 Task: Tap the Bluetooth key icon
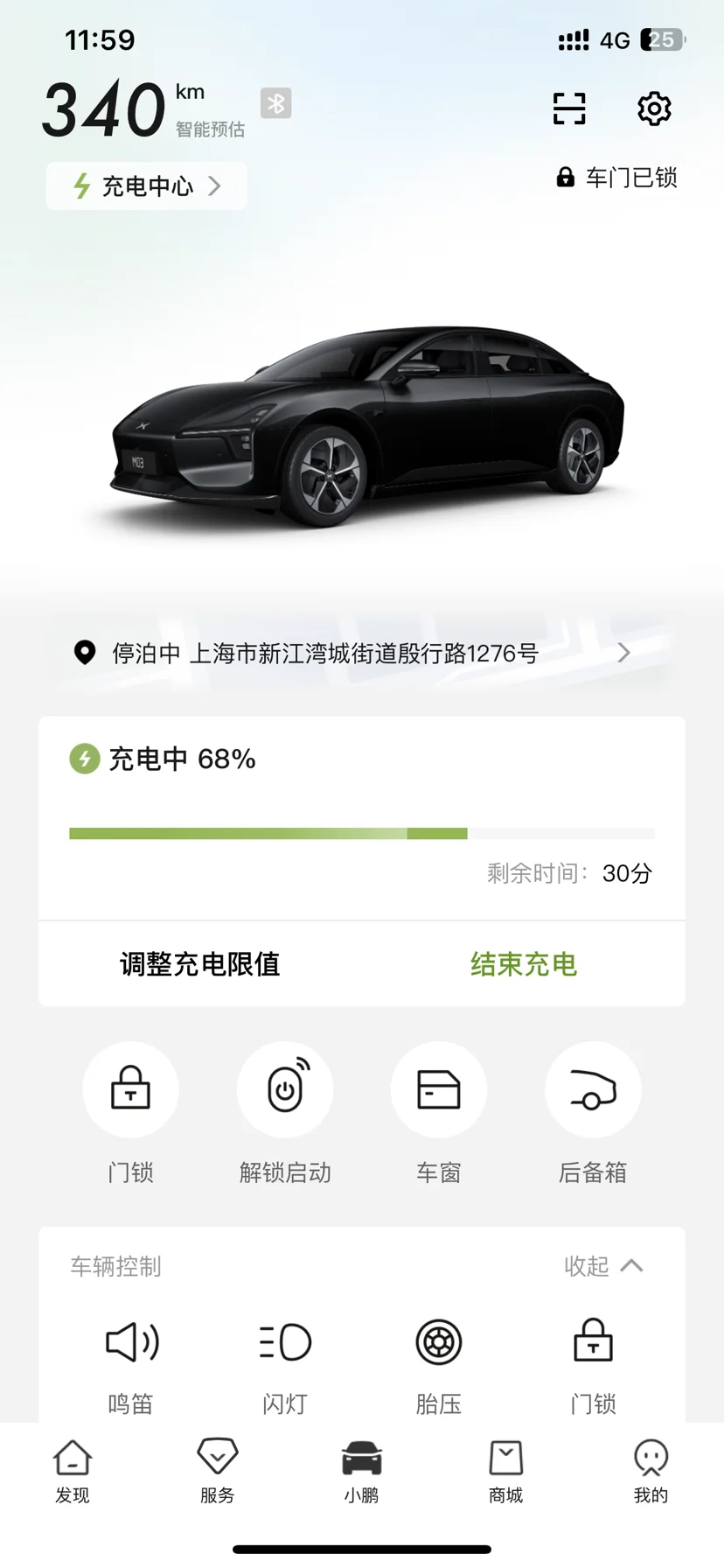point(275,103)
